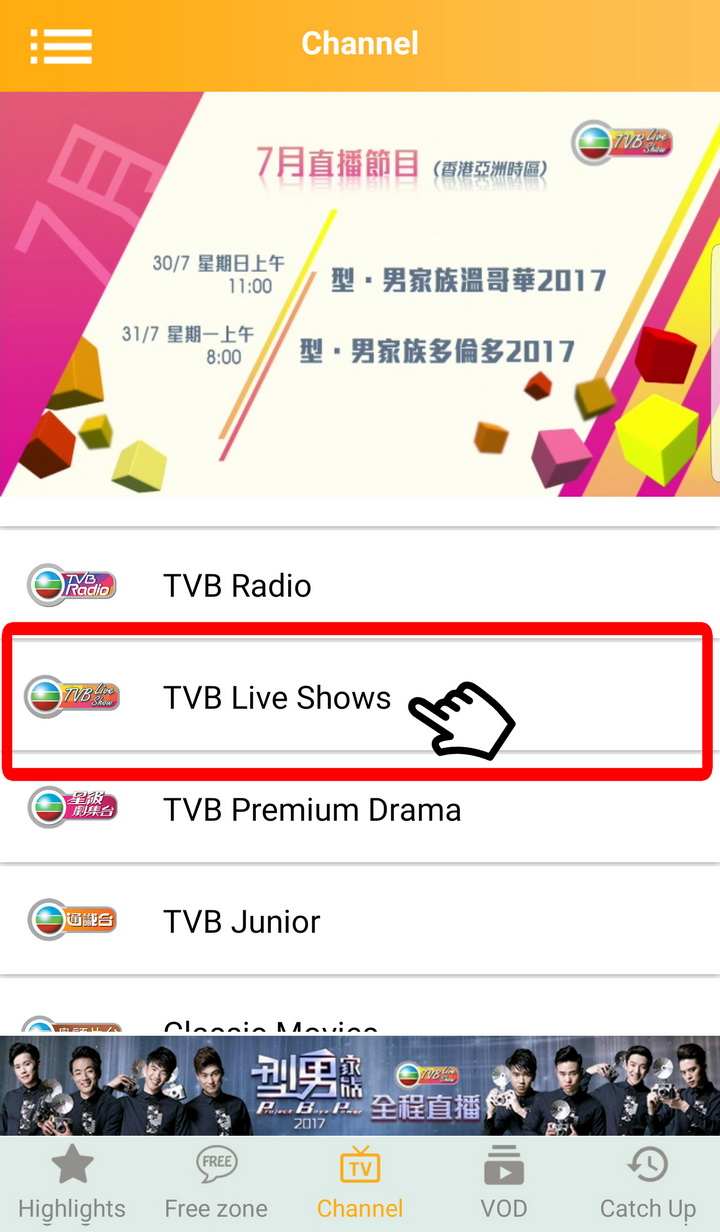Go to the Free zone tab
Viewport: 720px width, 1232px height.
point(216,1184)
